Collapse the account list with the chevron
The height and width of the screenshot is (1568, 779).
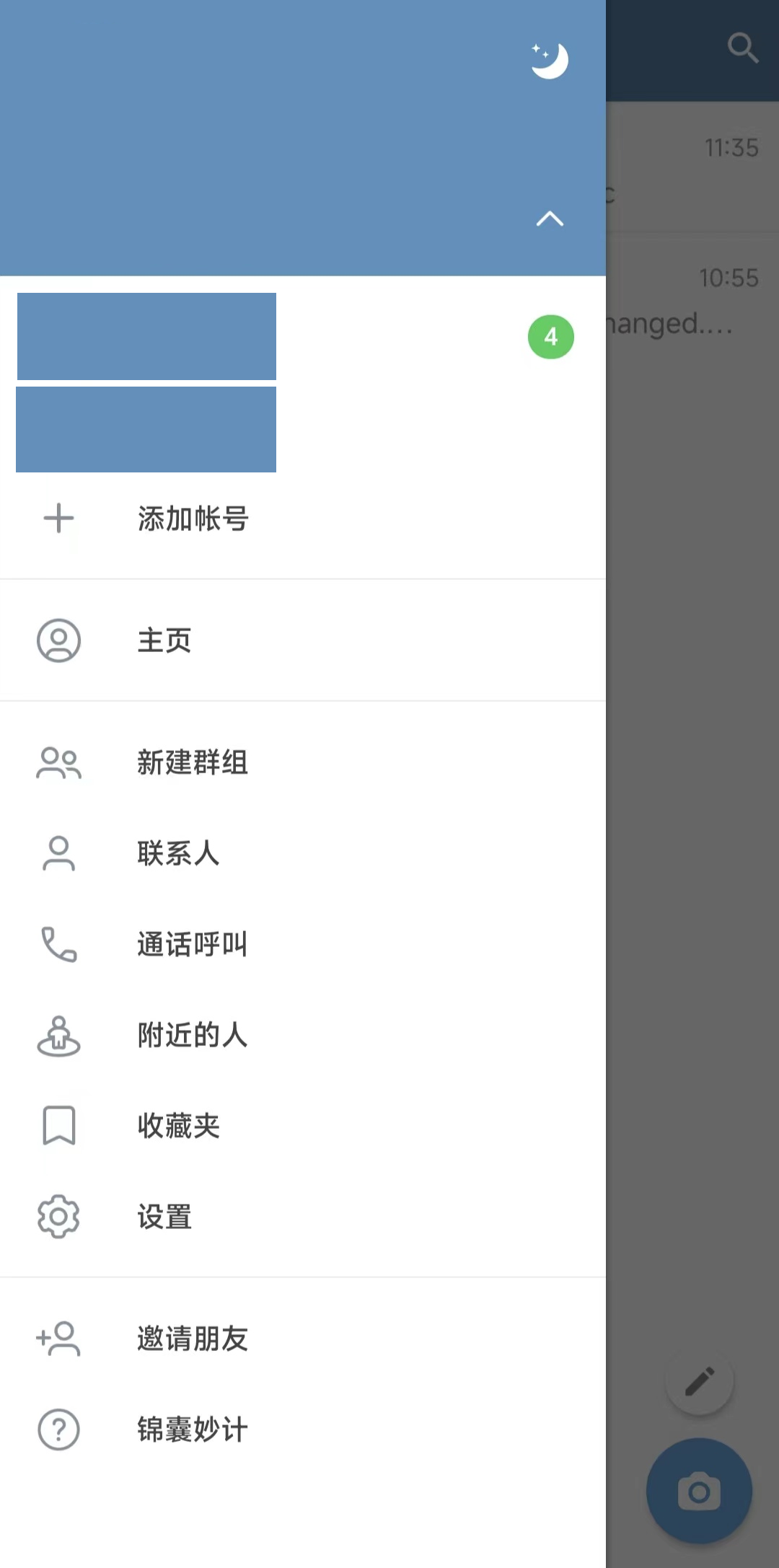(x=550, y=219)
